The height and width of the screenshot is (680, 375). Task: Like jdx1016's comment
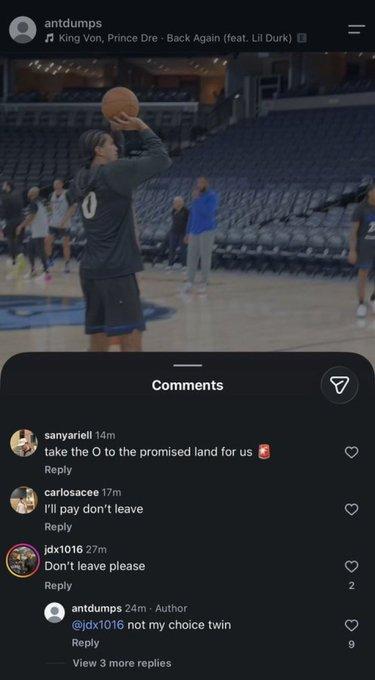[x=352, y=566]
